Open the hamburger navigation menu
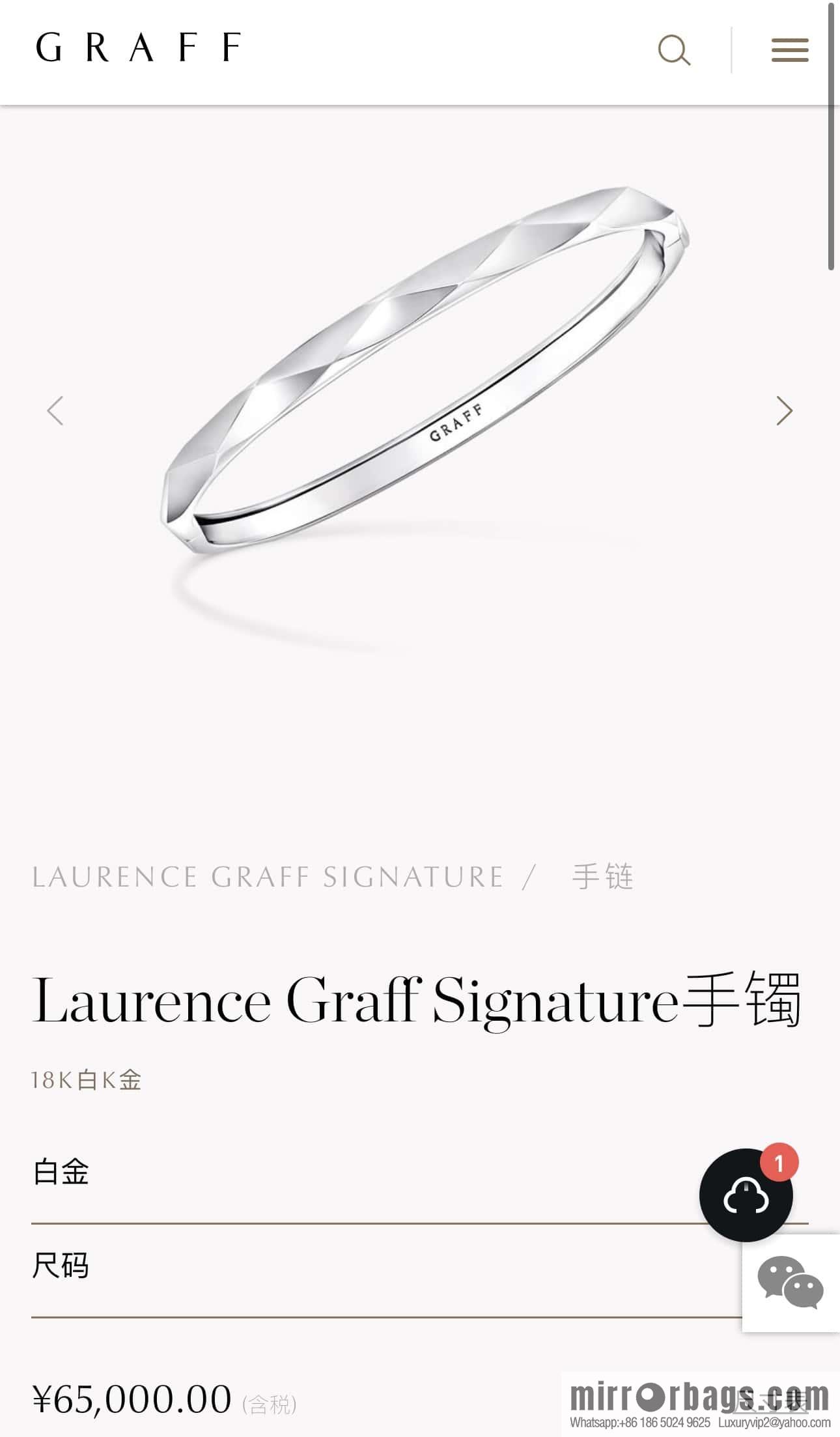This screenshot has height=1437, width=840. point(790,50)
